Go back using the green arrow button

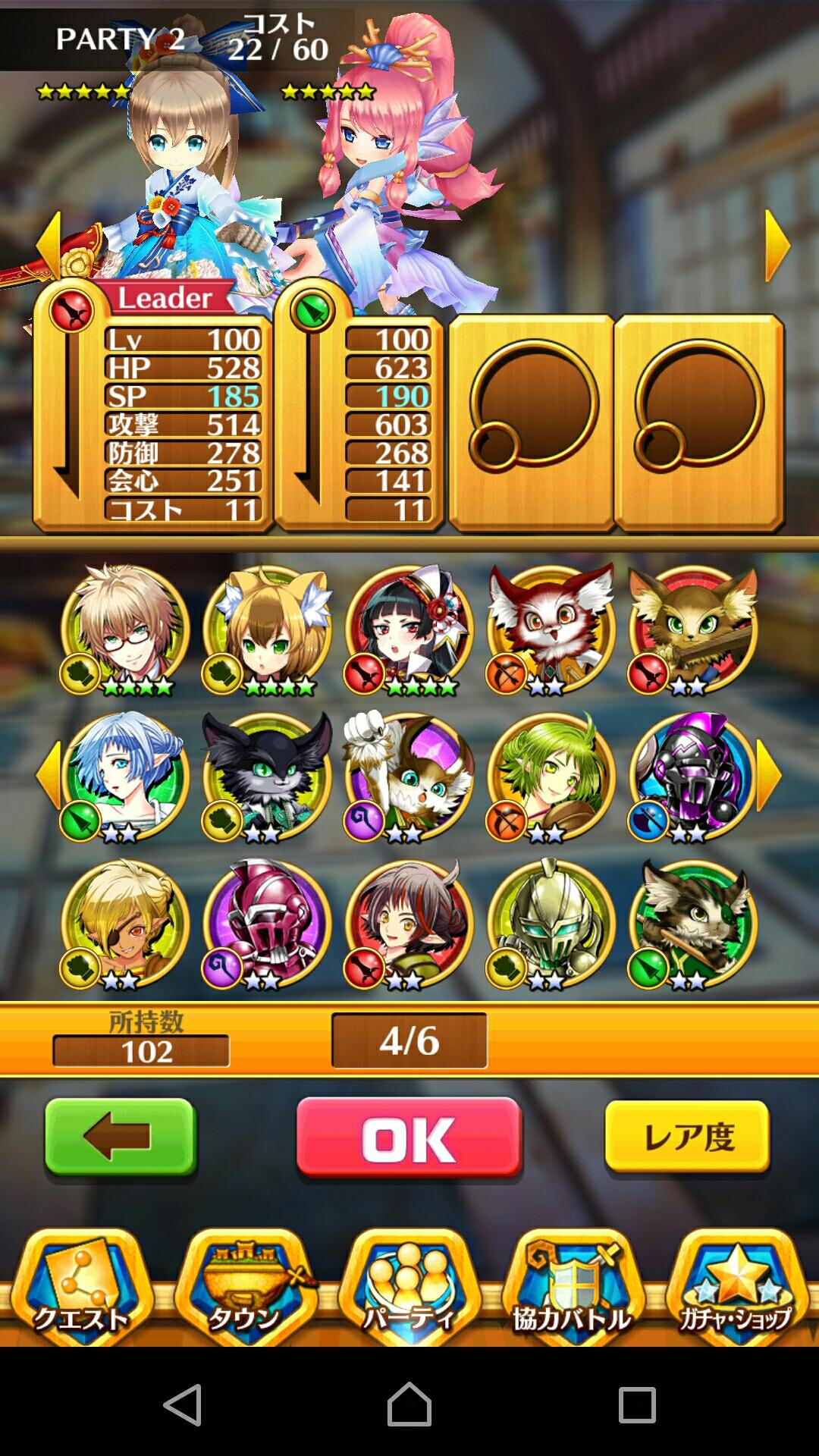121,1139
